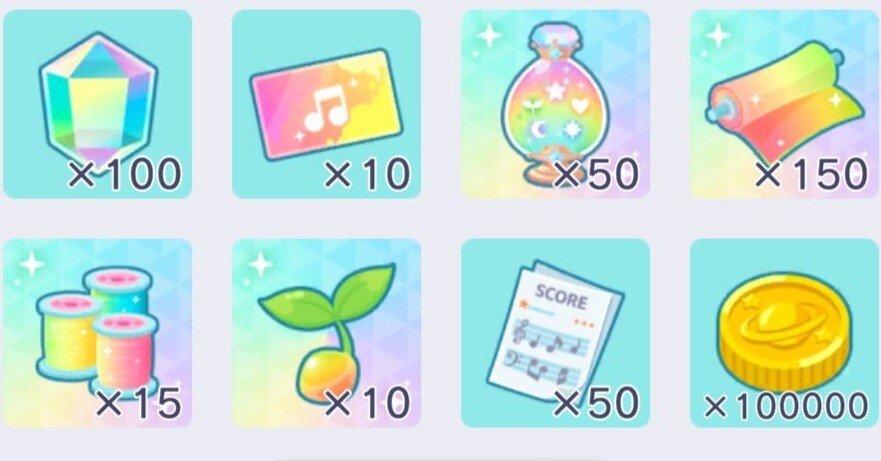View the rainbow potion bottle x50
The width and height of the screenshot is (881, 461).
[x=555, y=104]
